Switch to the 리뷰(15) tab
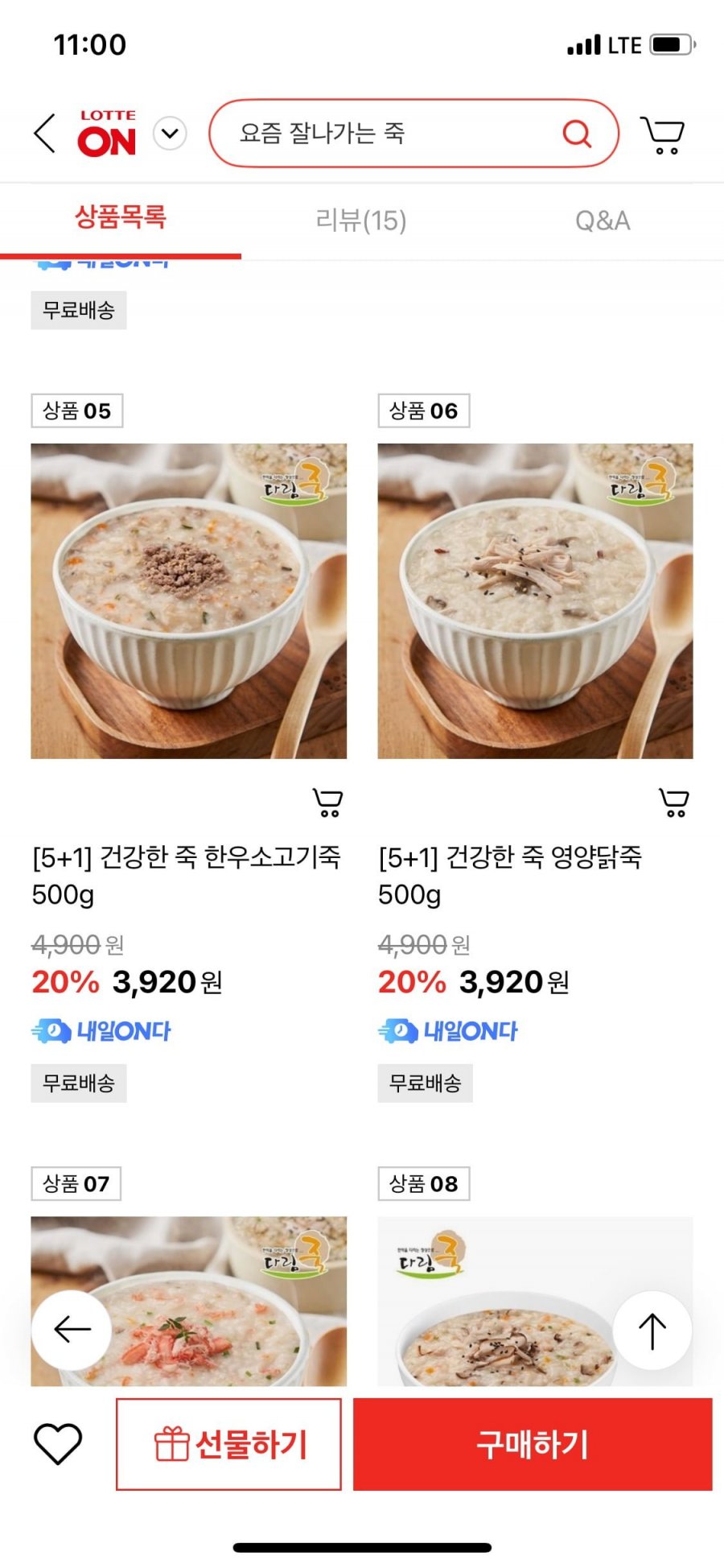This screenshot has height=1568, width=724. [361, 221]
